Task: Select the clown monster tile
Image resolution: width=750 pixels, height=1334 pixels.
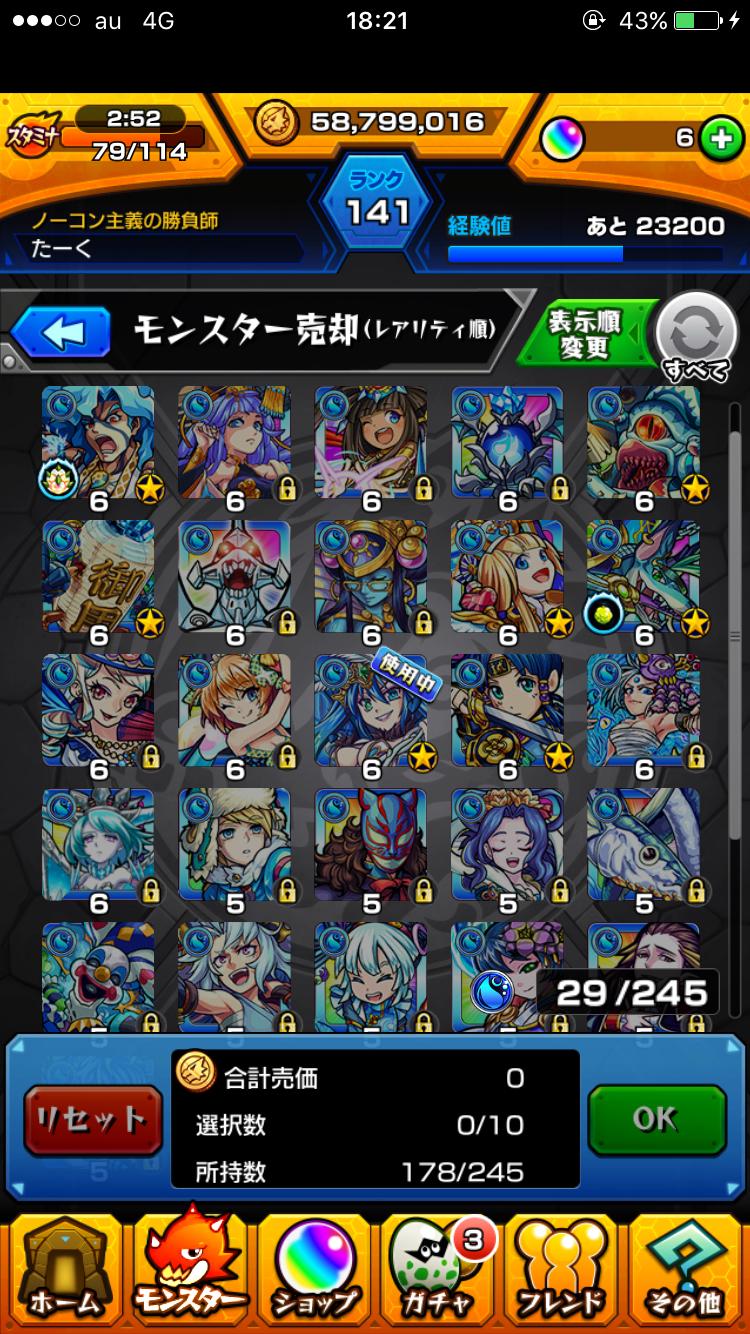Action: [x=98, y=975]
